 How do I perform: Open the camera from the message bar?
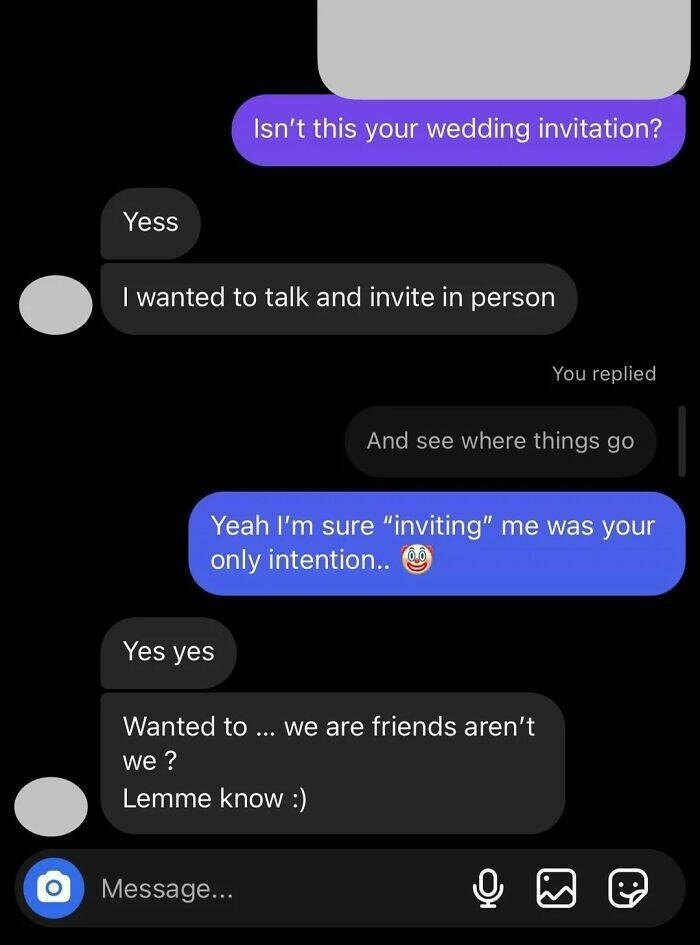(53, 887)
